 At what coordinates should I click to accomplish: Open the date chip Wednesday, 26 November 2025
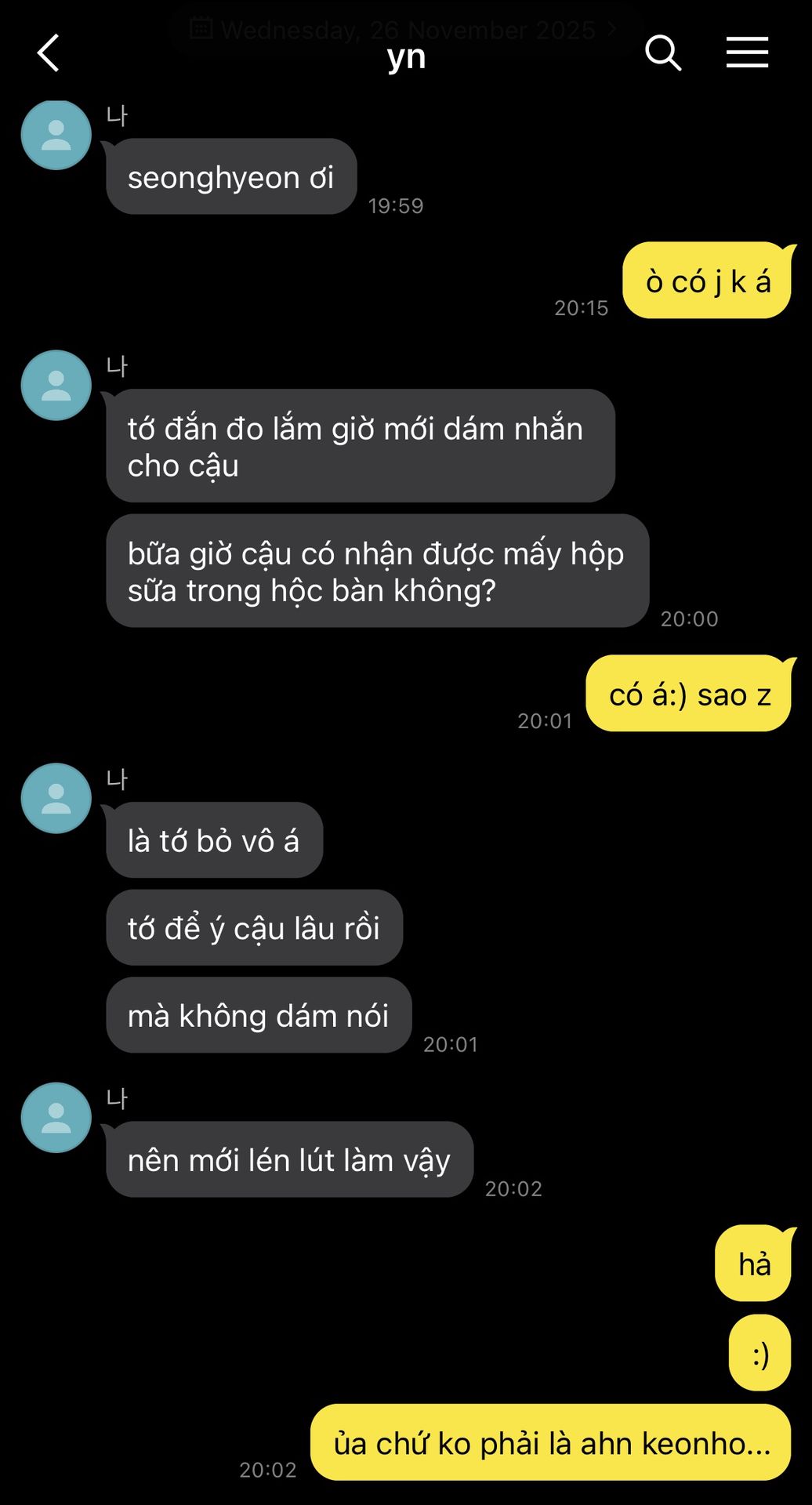pyautogui.click(x=406, y=30)
